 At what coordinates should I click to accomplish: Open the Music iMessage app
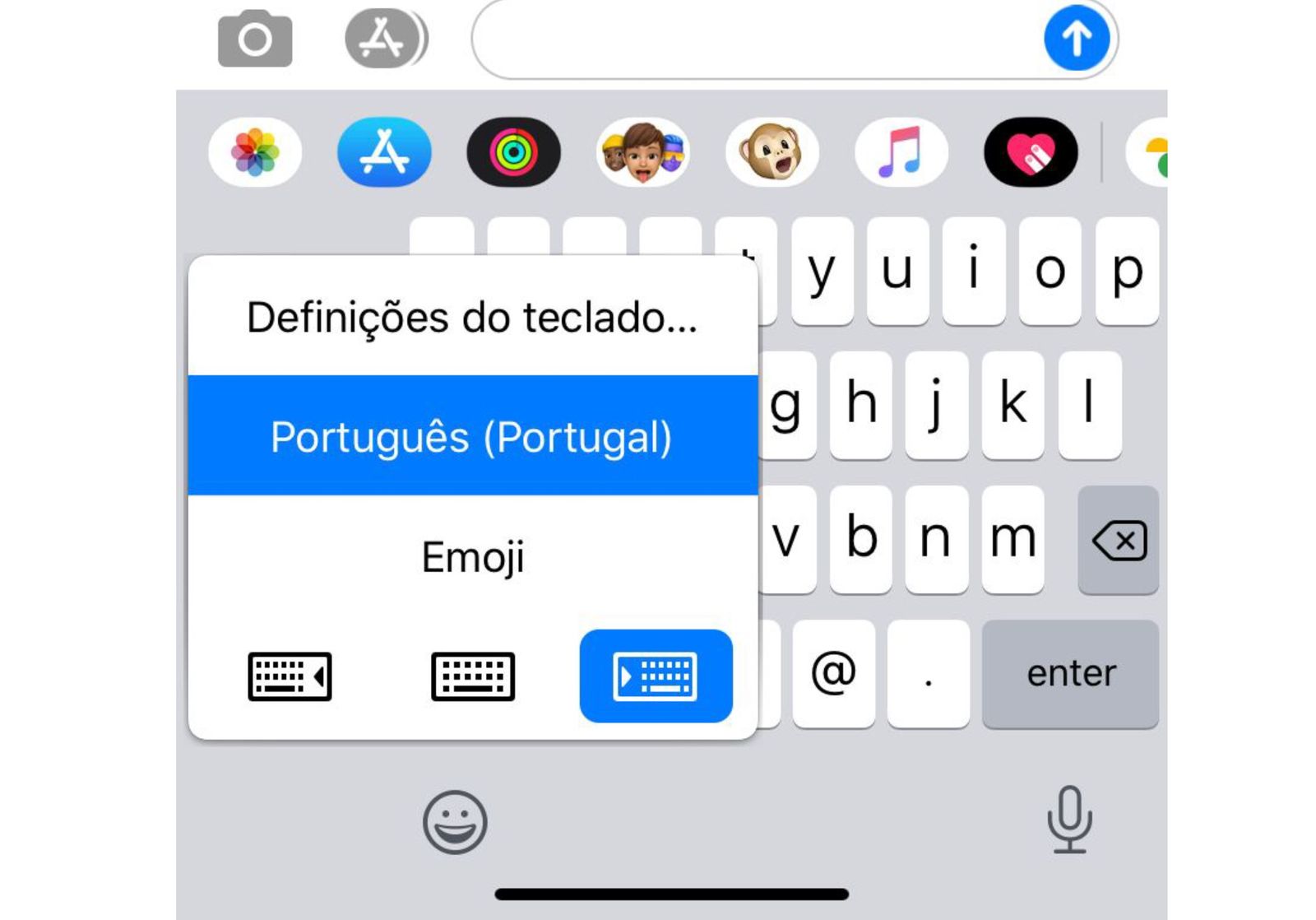pyautogui.click(x=901, y=152)
